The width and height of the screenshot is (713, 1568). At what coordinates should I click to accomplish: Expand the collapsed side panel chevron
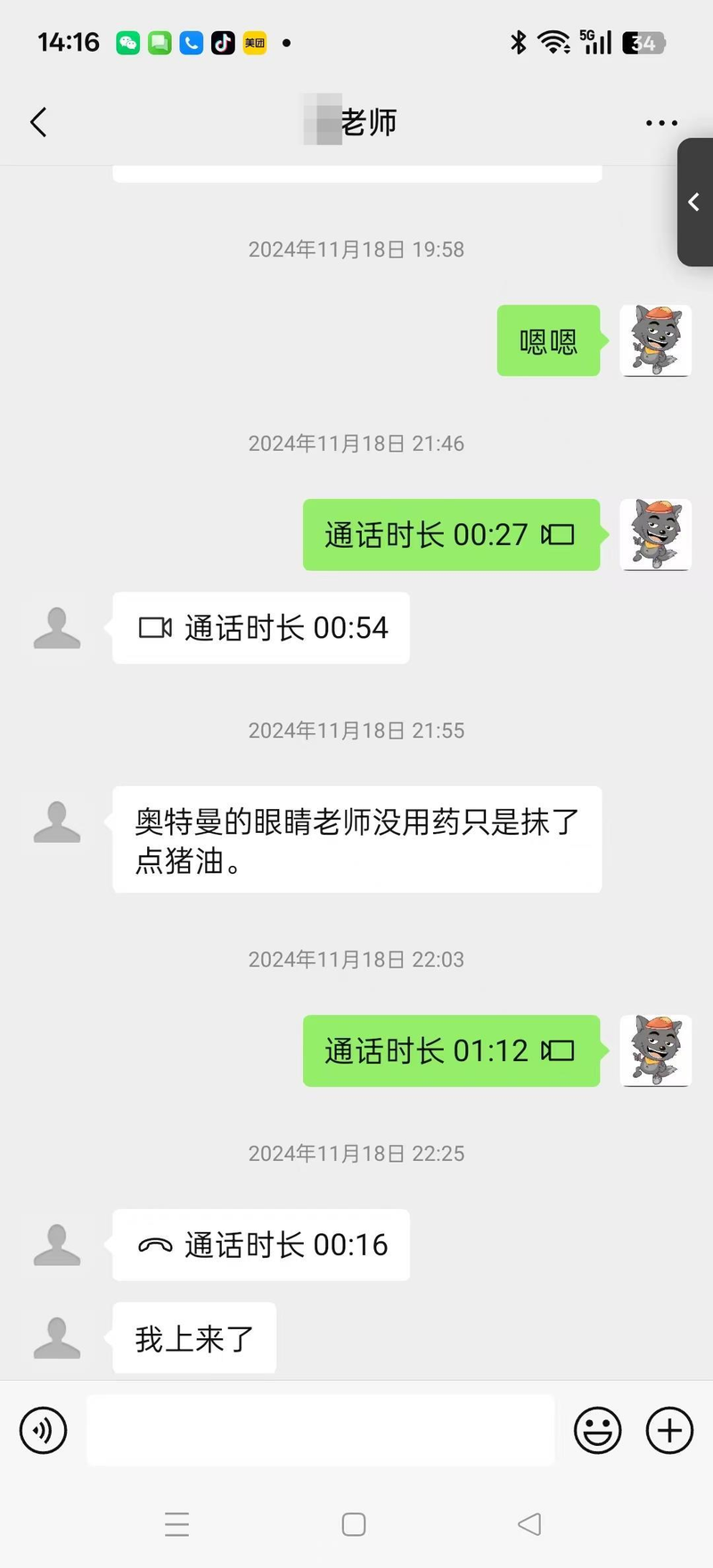(695, 203)
